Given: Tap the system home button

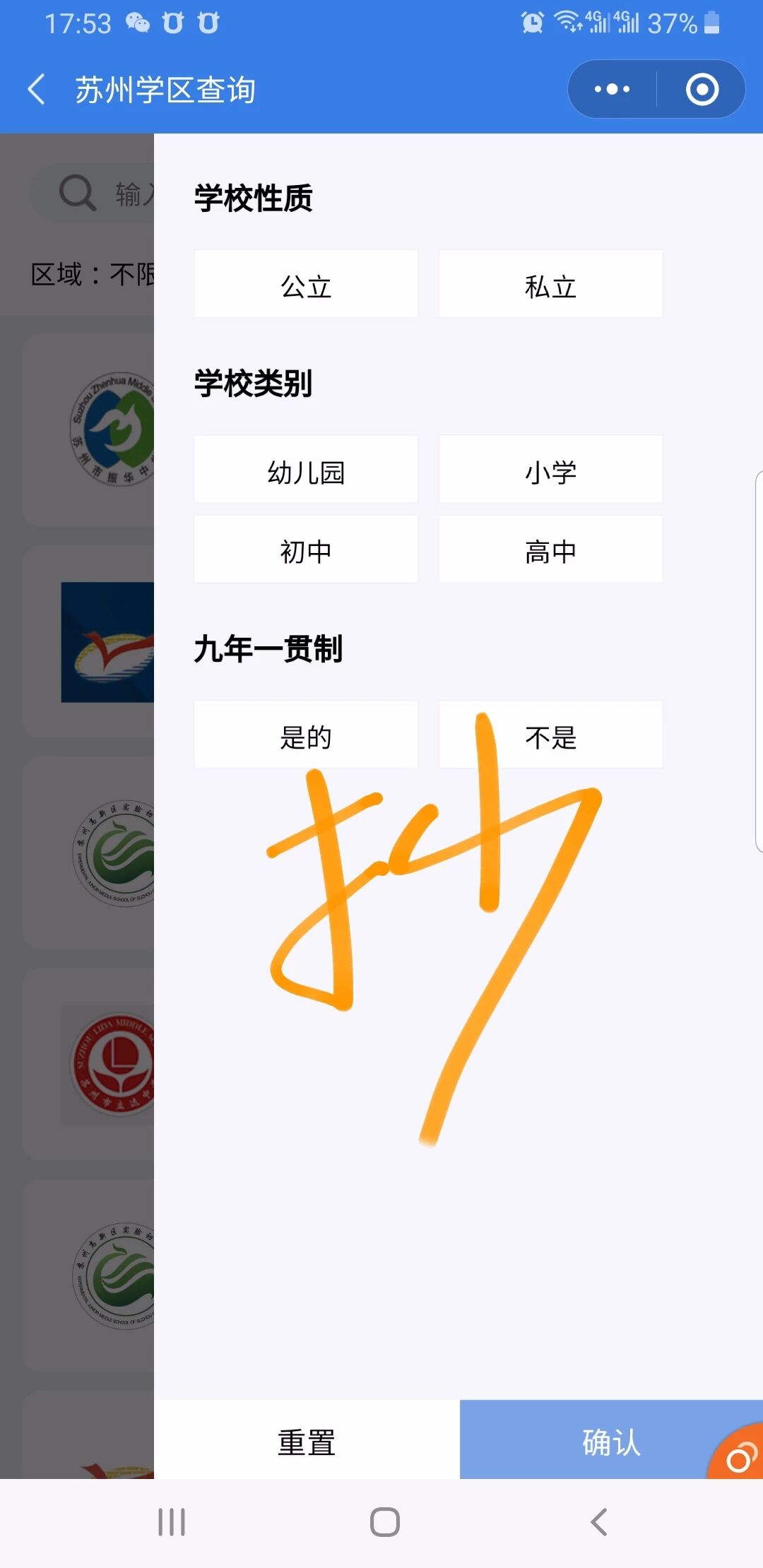Looking at the screenshot, I should click(x=384, y=1522).
